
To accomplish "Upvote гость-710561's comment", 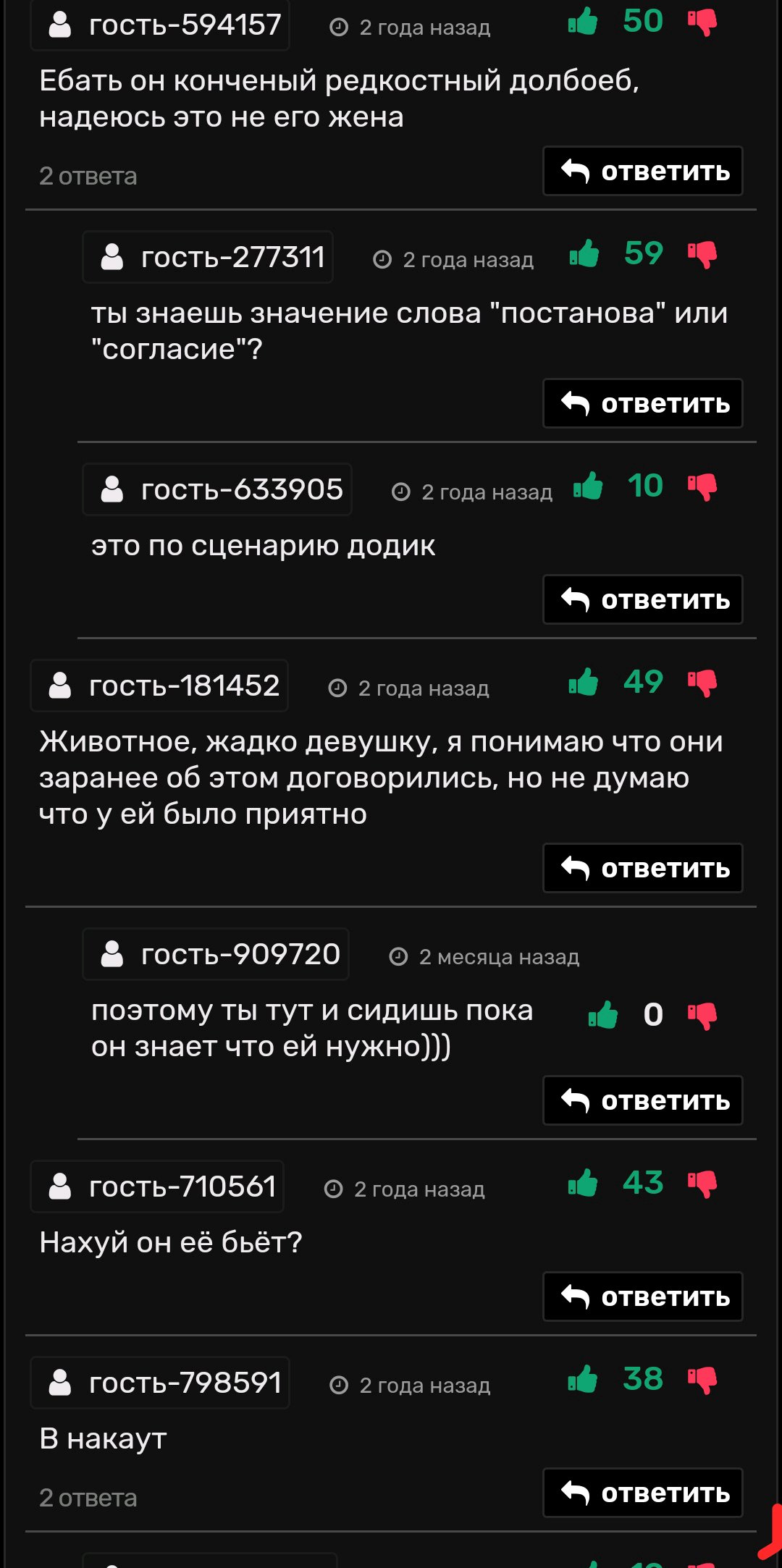I will pyautogui.click(x=583, y=1183).
